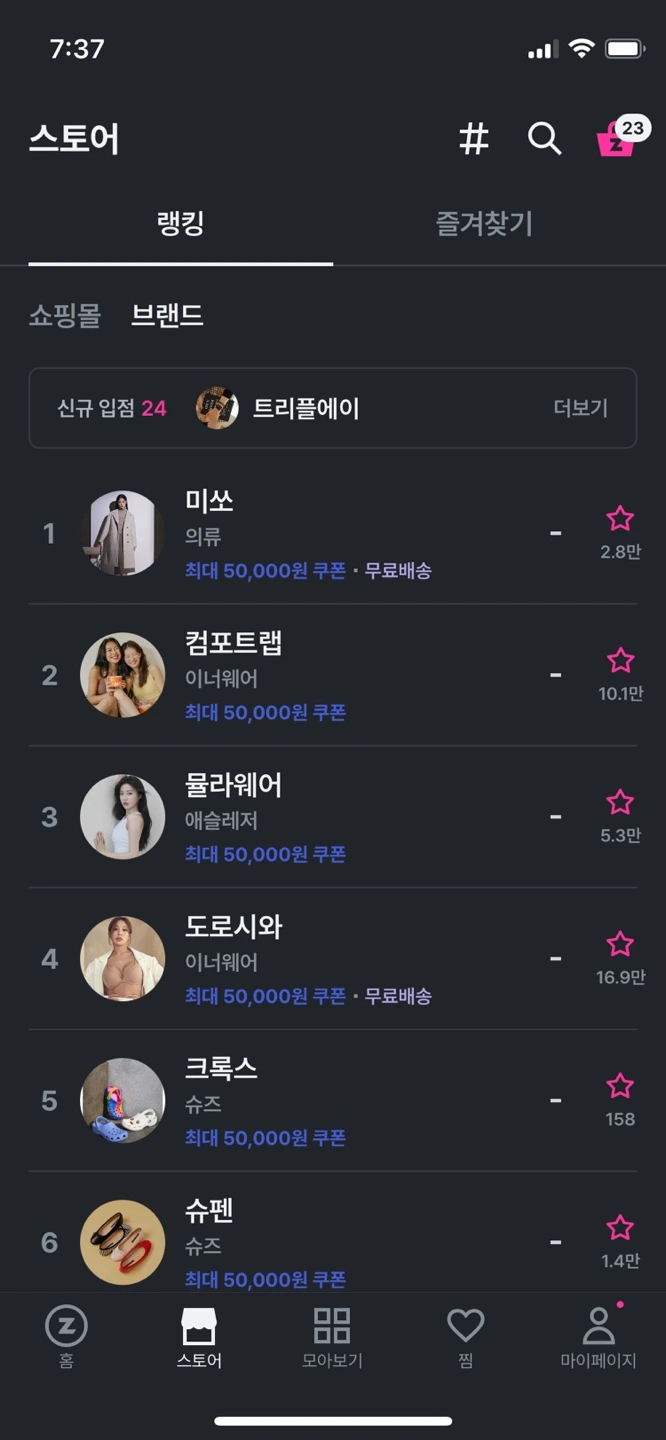Tap 더보기 in the 신규 입점 banner
This screenshot has height=1440, width=666.
tap(580, 408)
